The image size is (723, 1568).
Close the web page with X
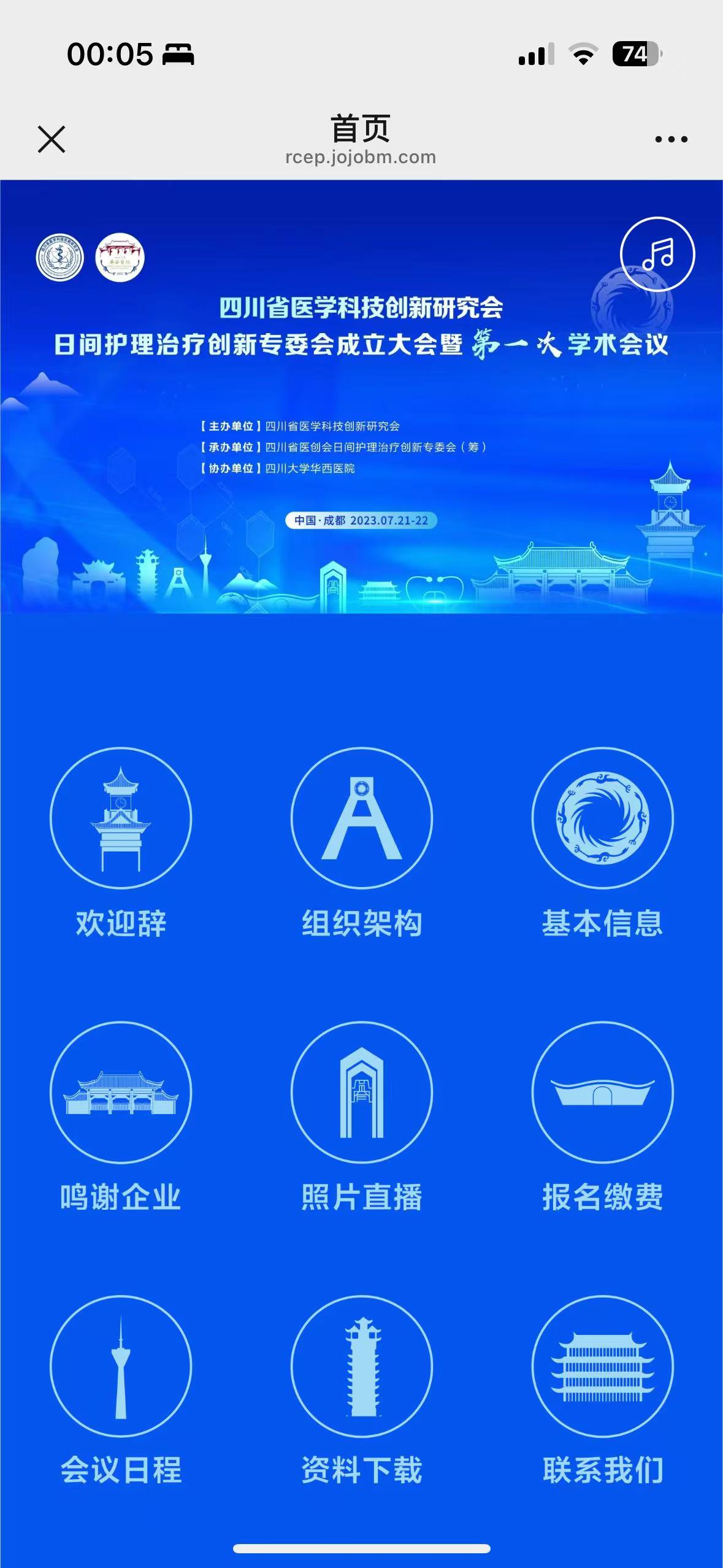point(52,139)
